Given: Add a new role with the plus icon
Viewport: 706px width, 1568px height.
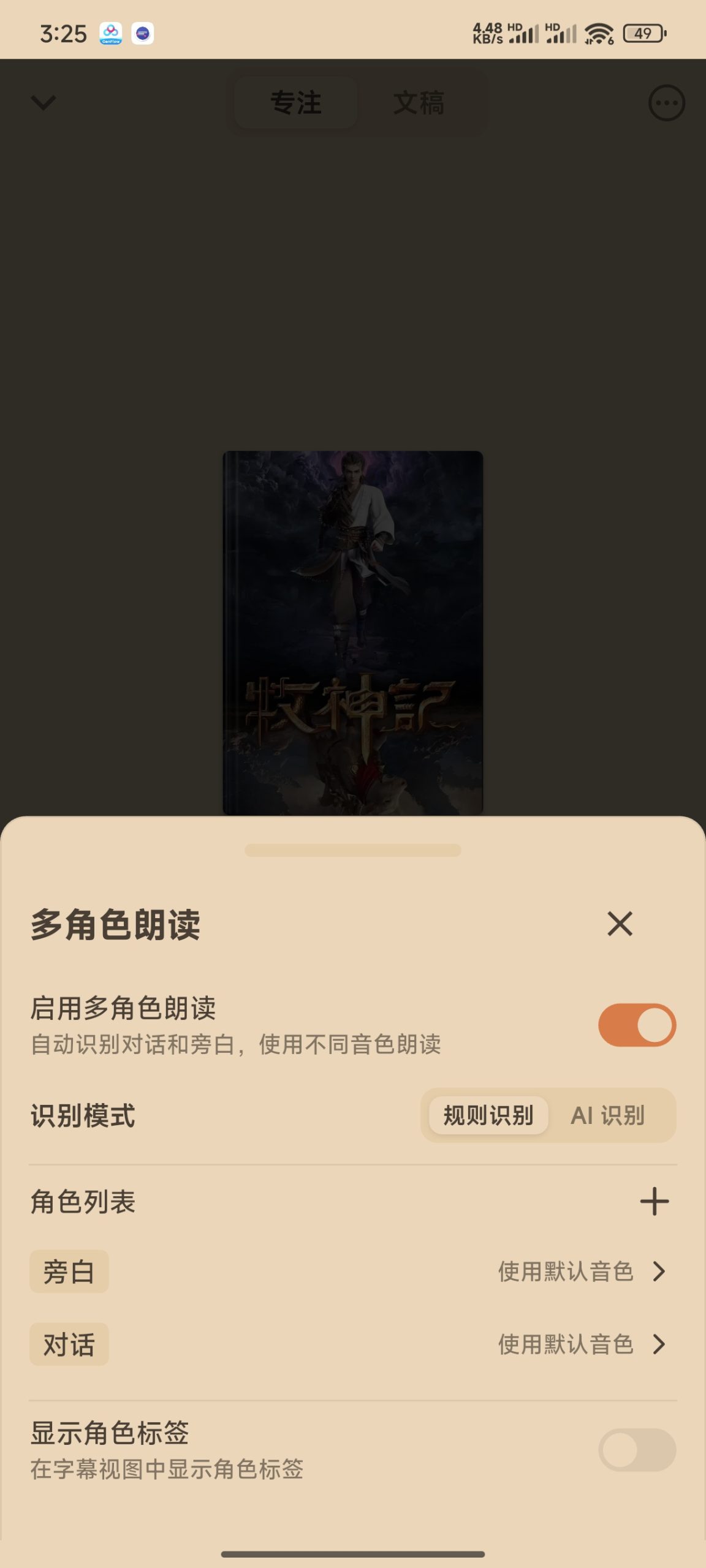Looking at the screenshot, I should (655, 1202).
